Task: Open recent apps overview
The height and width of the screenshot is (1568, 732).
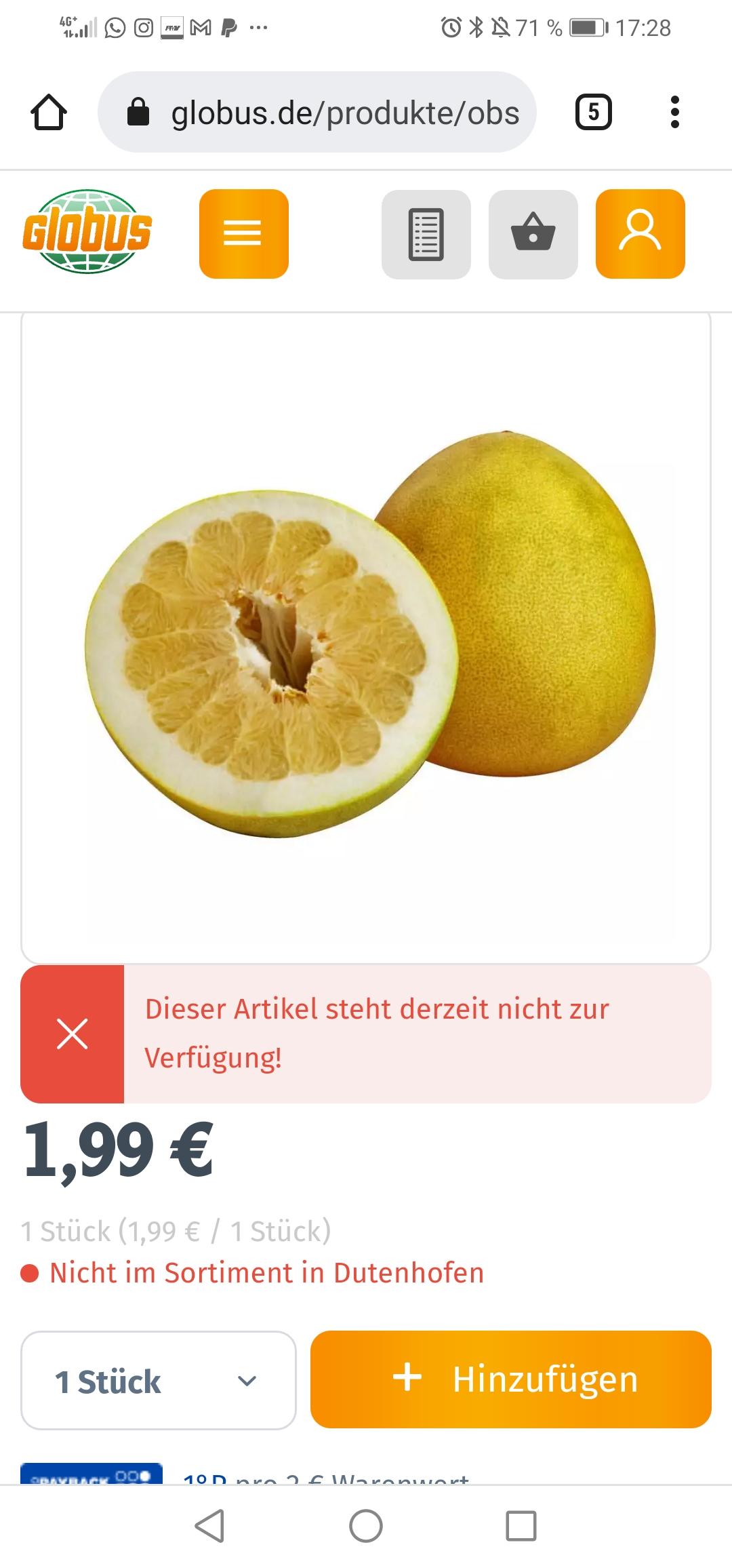Action: click(521, 1526)
